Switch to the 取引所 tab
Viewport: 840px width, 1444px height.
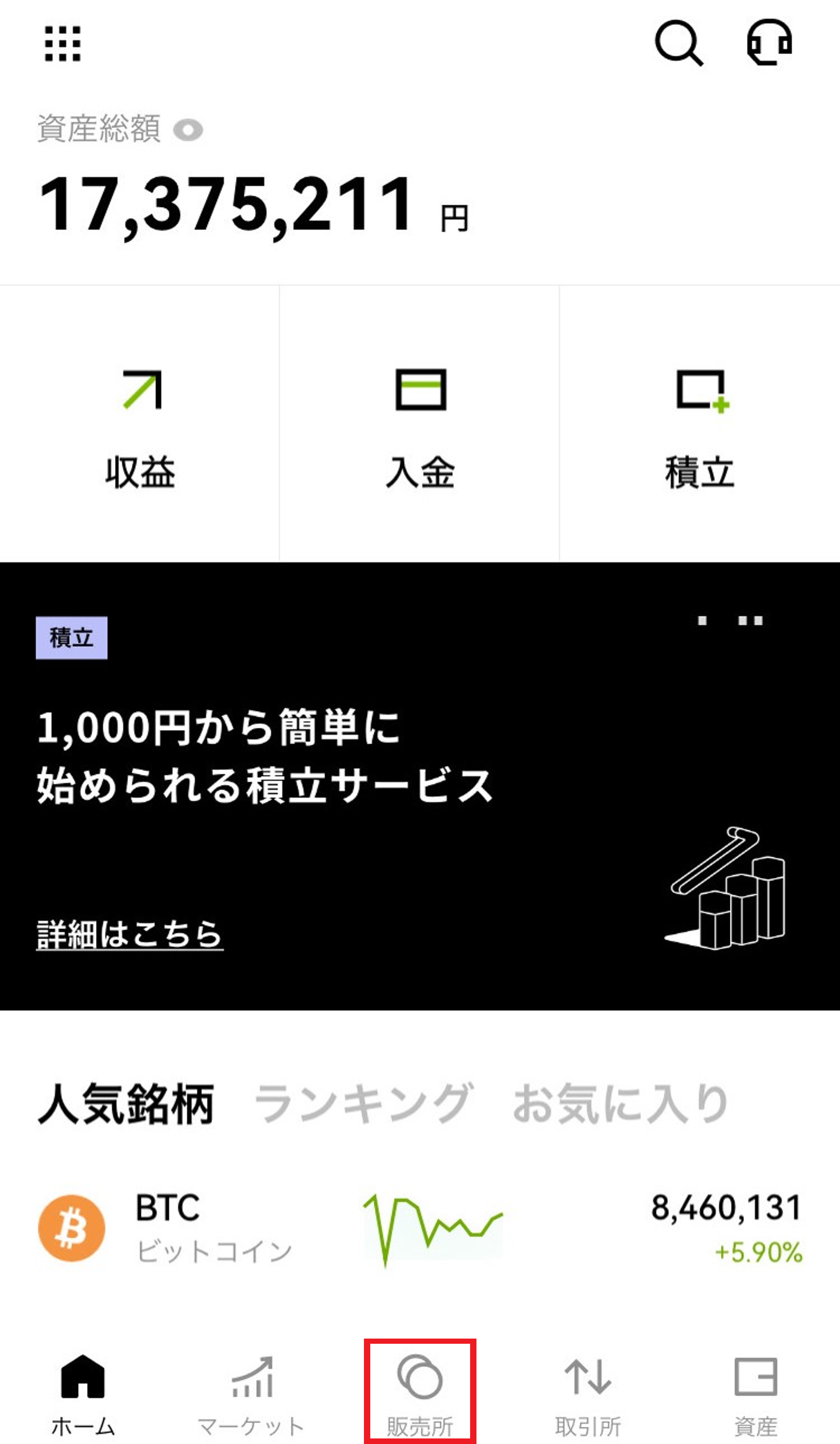pos(588,1395)
